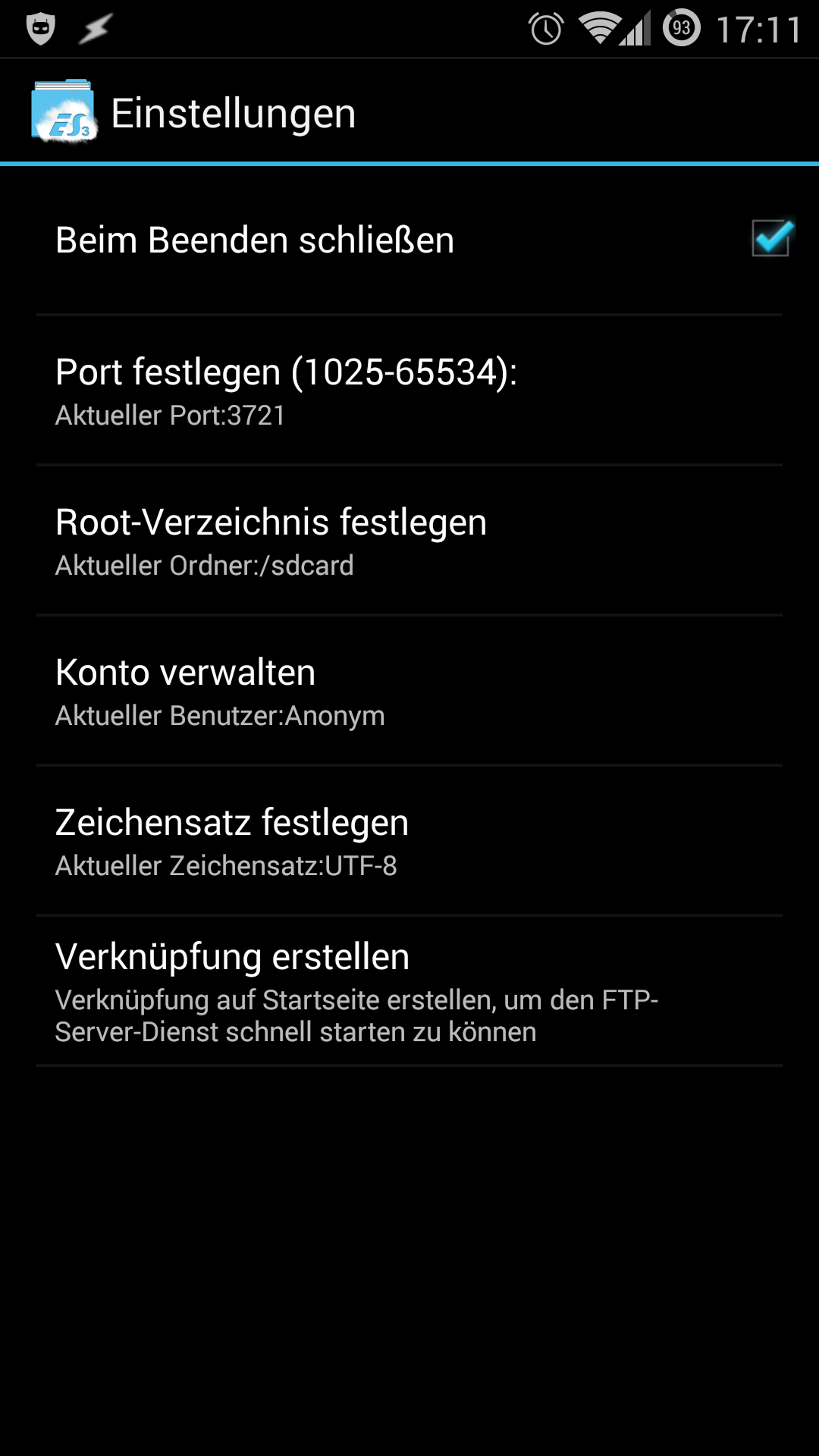Uncheck the Beim Beenden schließen checkbox
Viewport: 819px width, 1456px height.
click(770, 239)
